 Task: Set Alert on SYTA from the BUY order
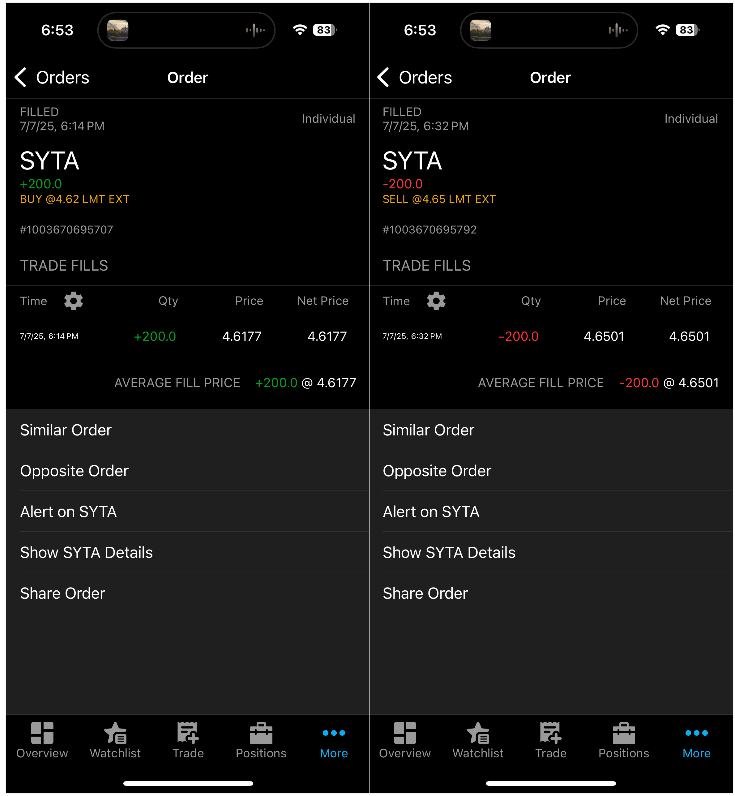pyautogui.click(x=69, y=512)
